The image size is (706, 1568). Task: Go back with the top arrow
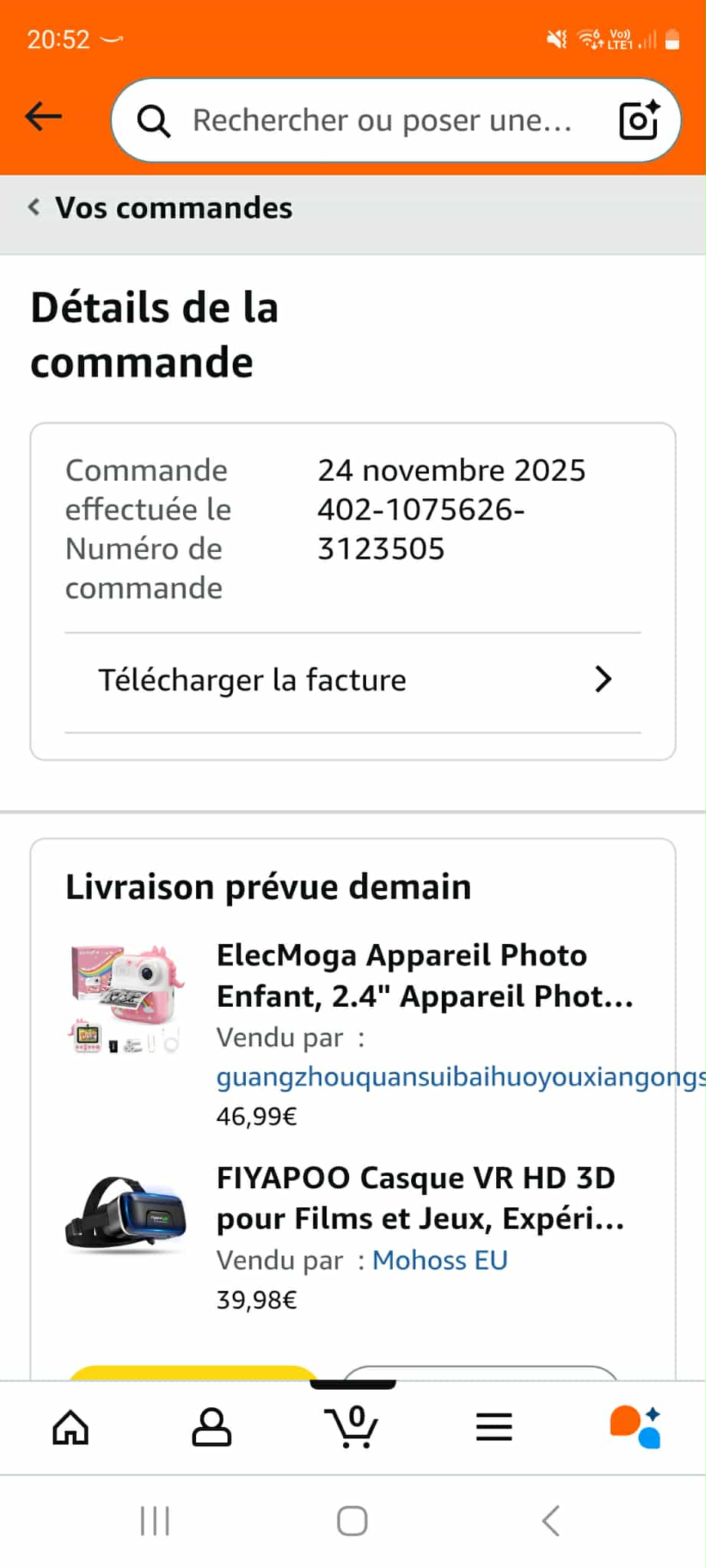tap(44, 117)
